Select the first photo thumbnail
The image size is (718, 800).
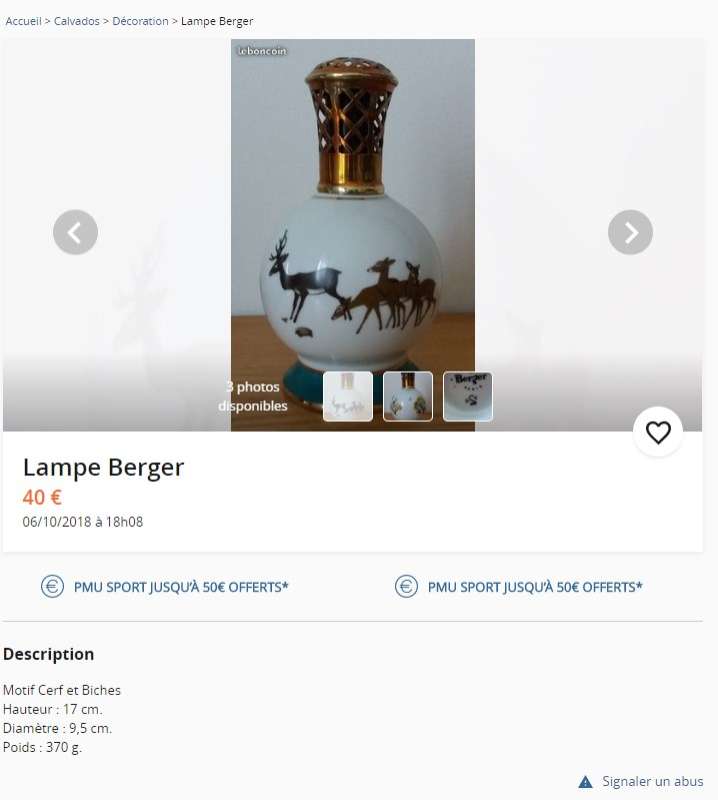pyautogui.click(x=347, y=396)
